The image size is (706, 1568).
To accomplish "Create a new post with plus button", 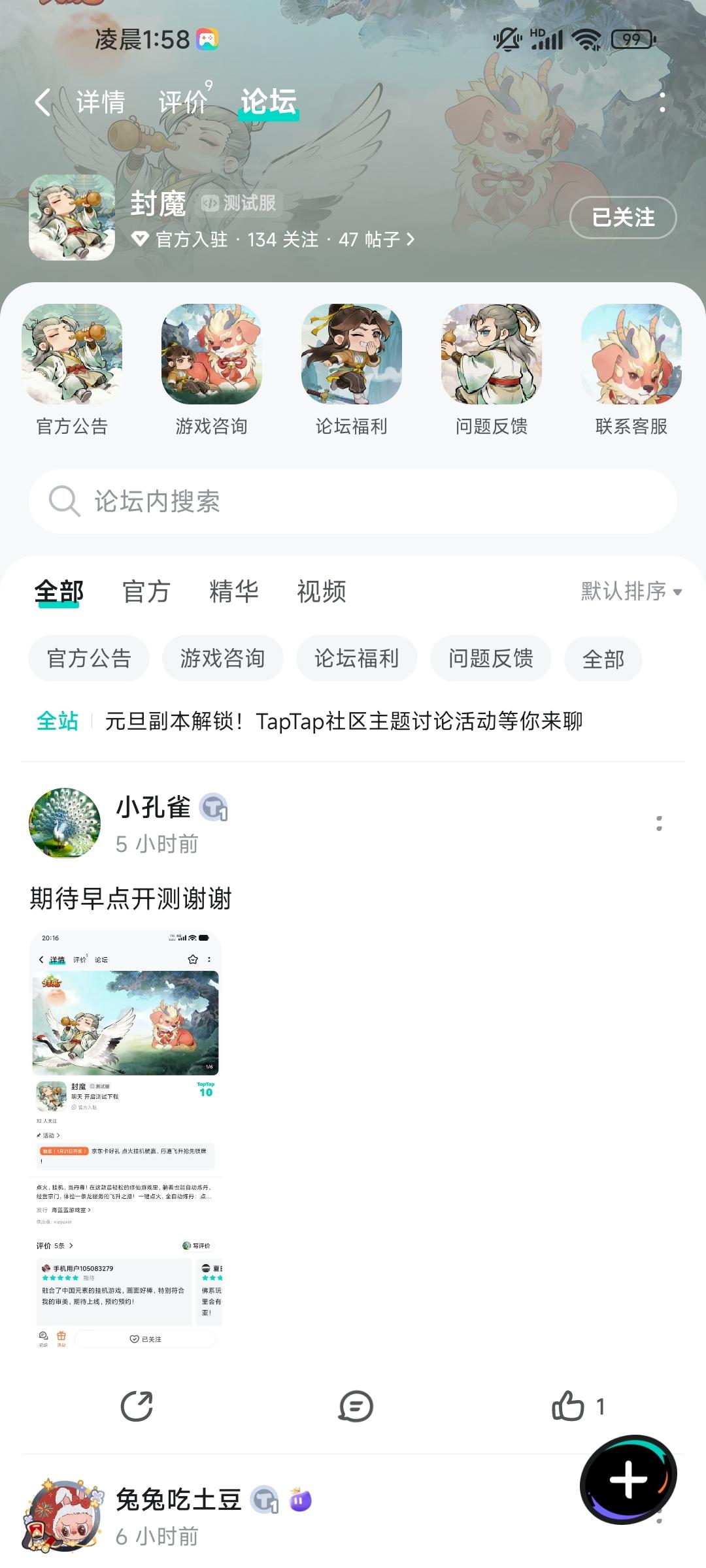I will click(x=628, y=1480).
